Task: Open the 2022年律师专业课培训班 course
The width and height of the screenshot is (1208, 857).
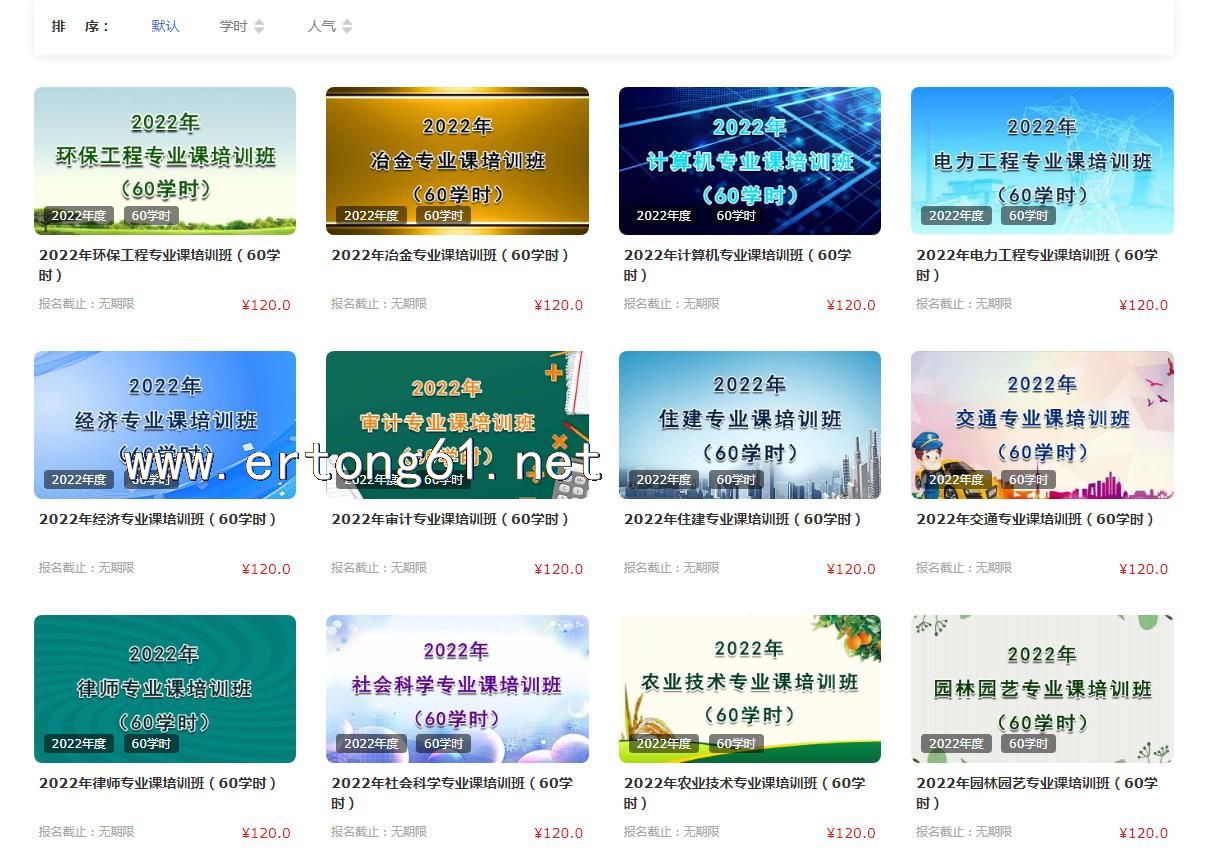Action: click(x=165, y=688)
